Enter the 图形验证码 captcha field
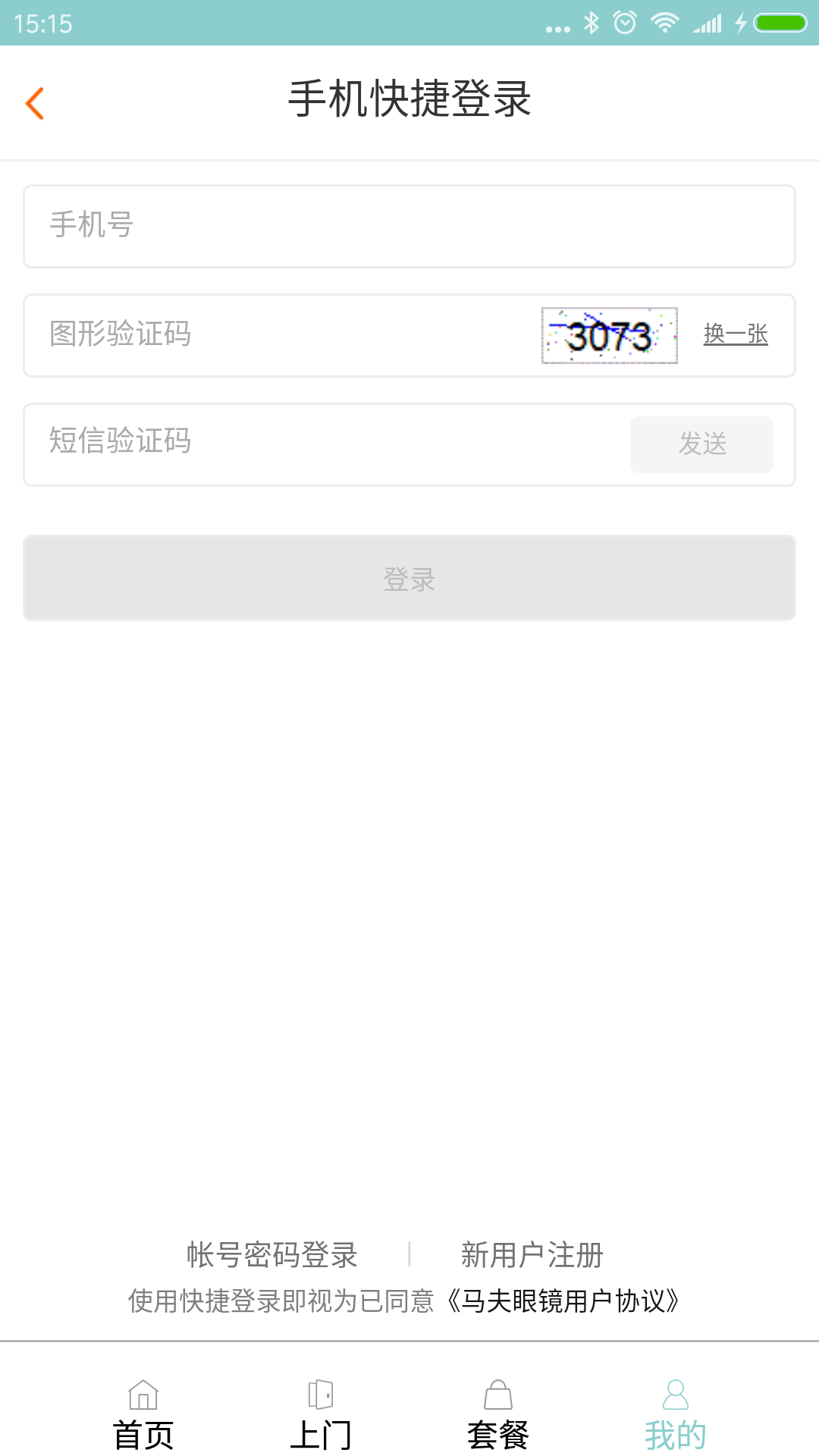The width and height of the screenshot is (819, 1456). pos(281,334)
